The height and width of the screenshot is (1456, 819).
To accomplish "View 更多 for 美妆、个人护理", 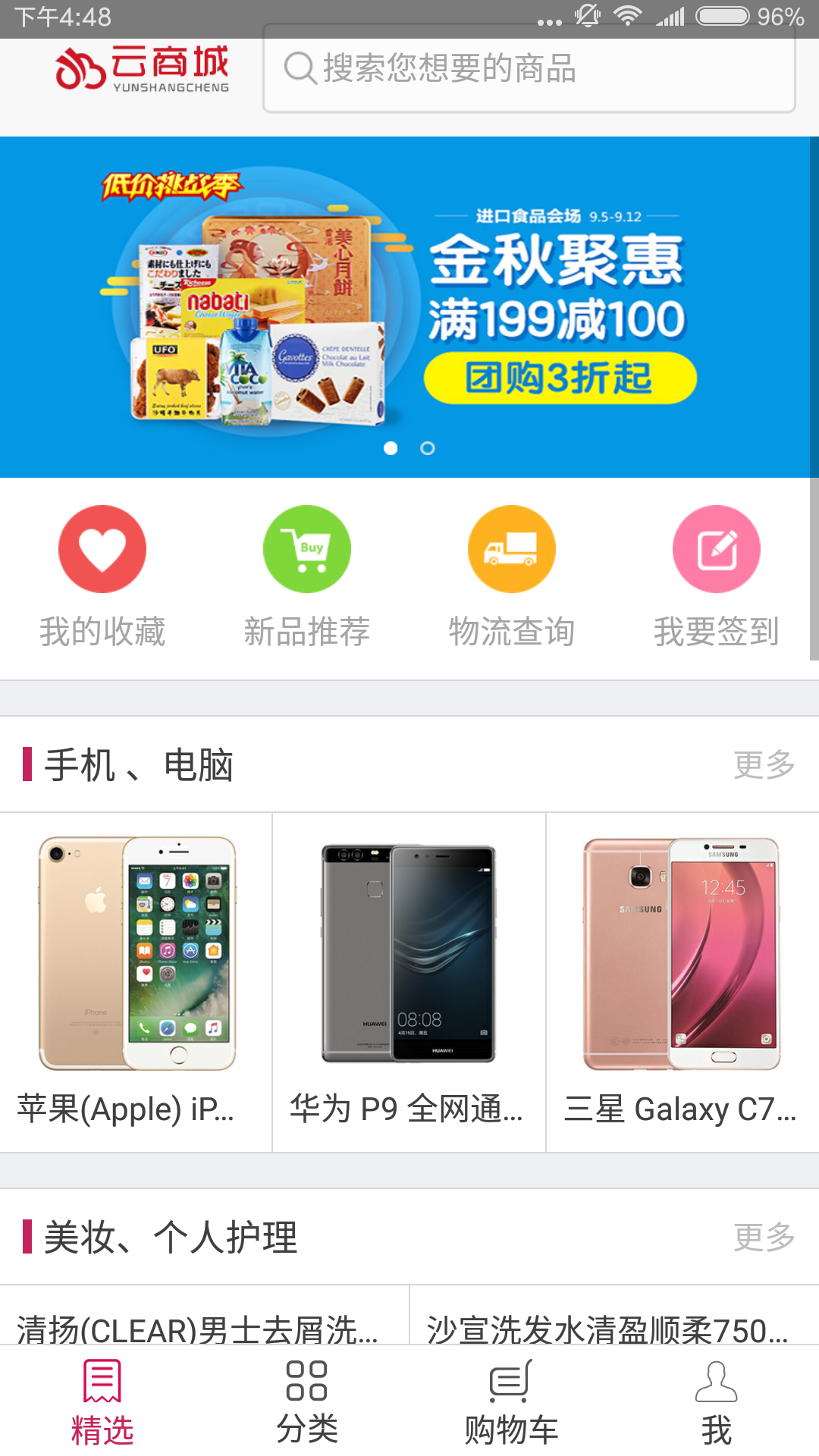I will click(764, 1237).
